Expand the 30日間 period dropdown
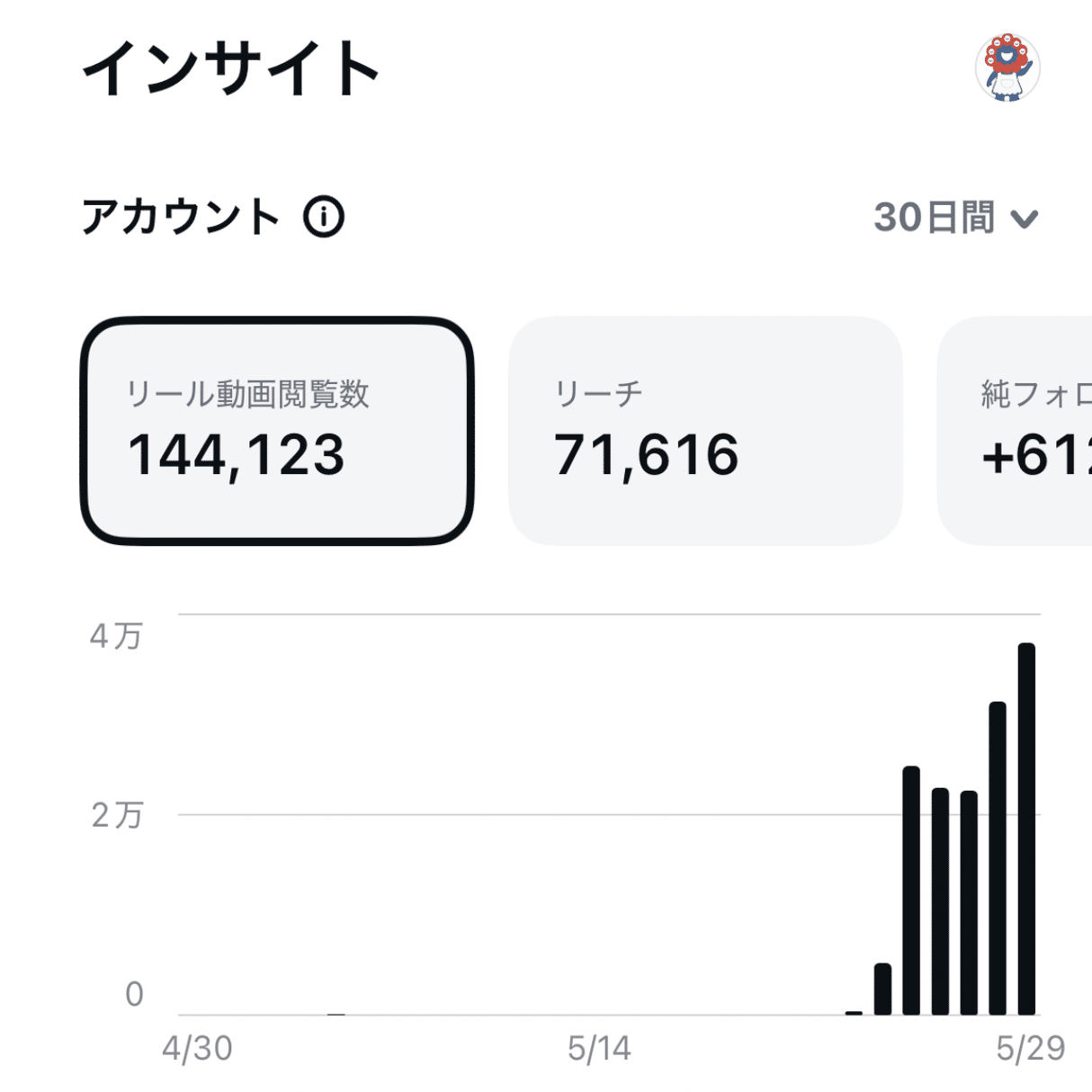This screenshot has width=1092, height=1092. point(956,218)
